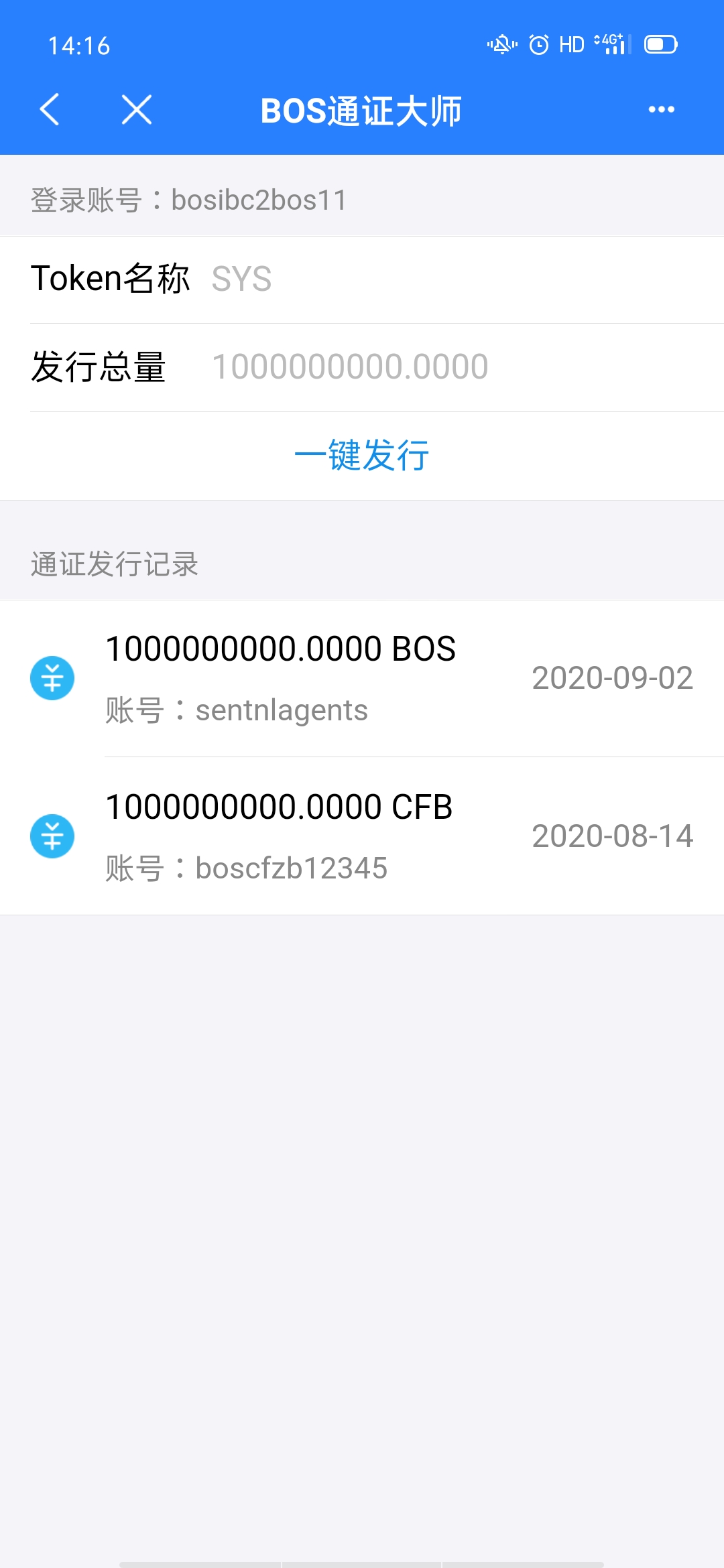Focus the Token名称 input field

point(456,279)
